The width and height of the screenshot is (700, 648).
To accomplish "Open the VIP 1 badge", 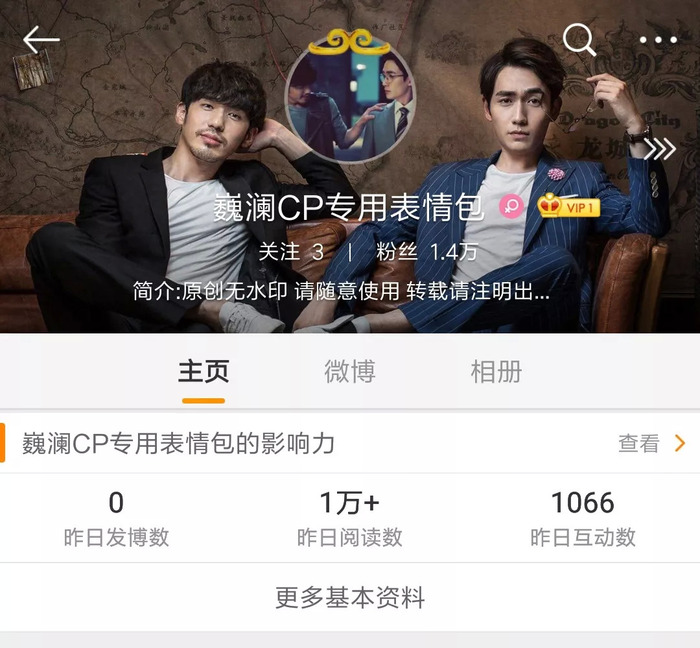I will point(568,207).
